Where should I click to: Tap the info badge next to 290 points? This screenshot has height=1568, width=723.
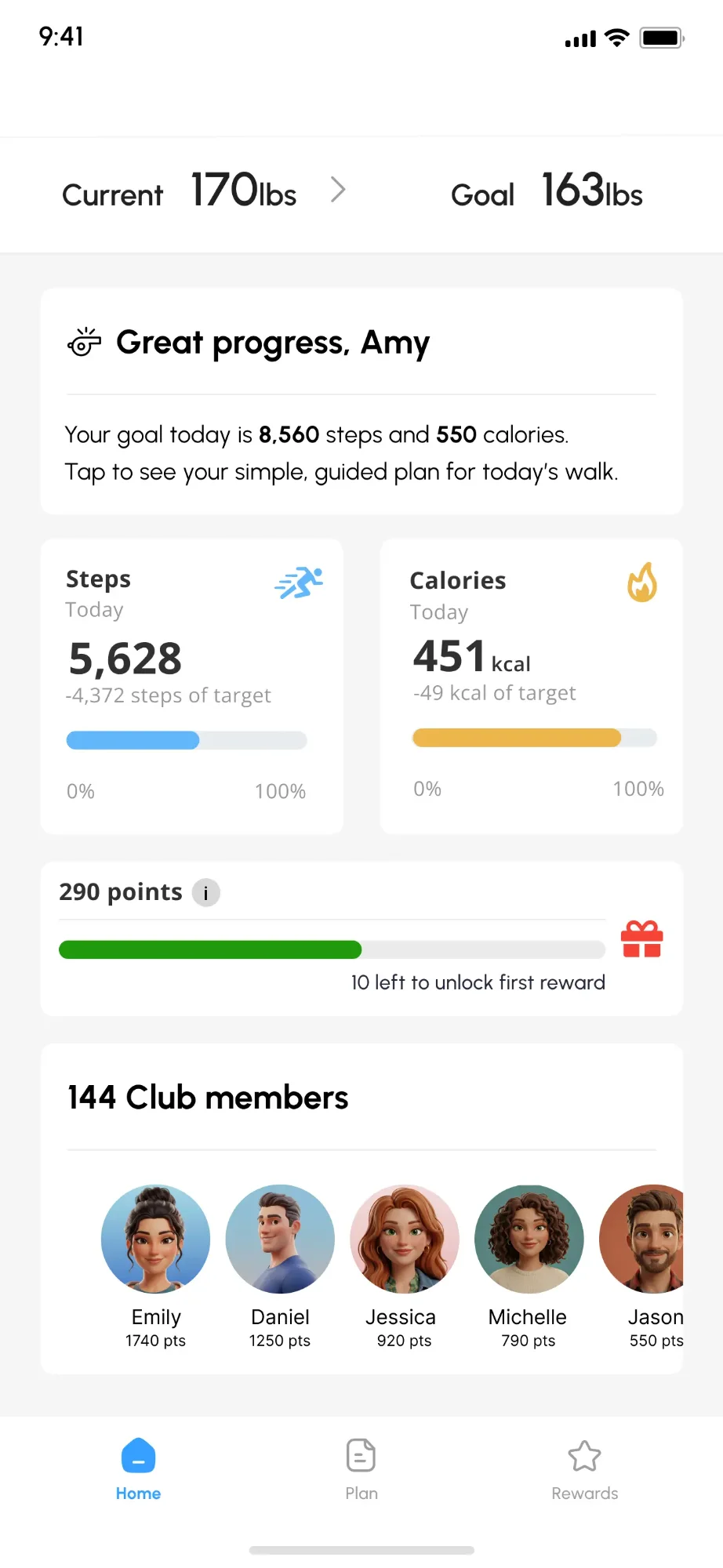(205, 892)
